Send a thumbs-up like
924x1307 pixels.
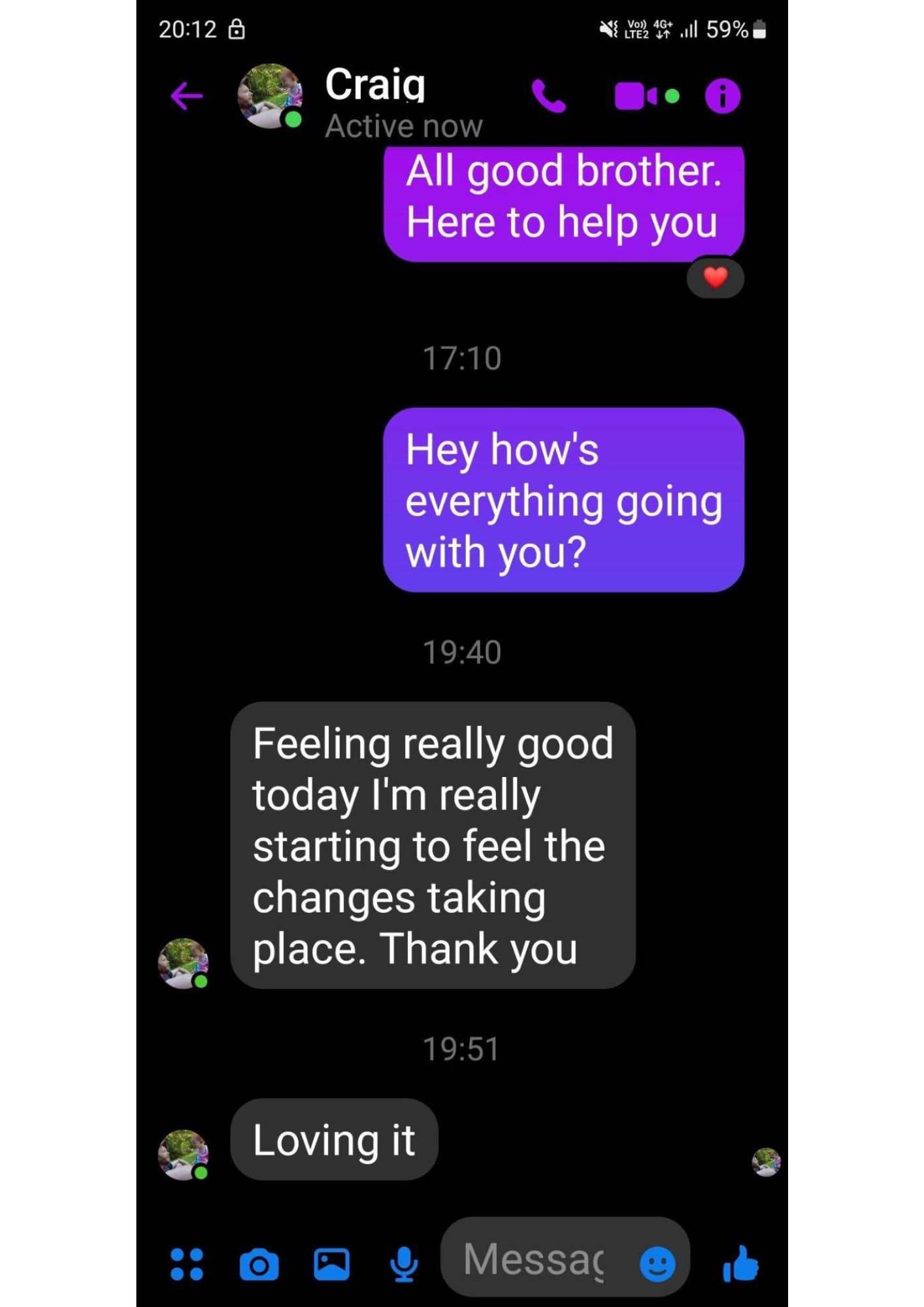pos(740,1263)
